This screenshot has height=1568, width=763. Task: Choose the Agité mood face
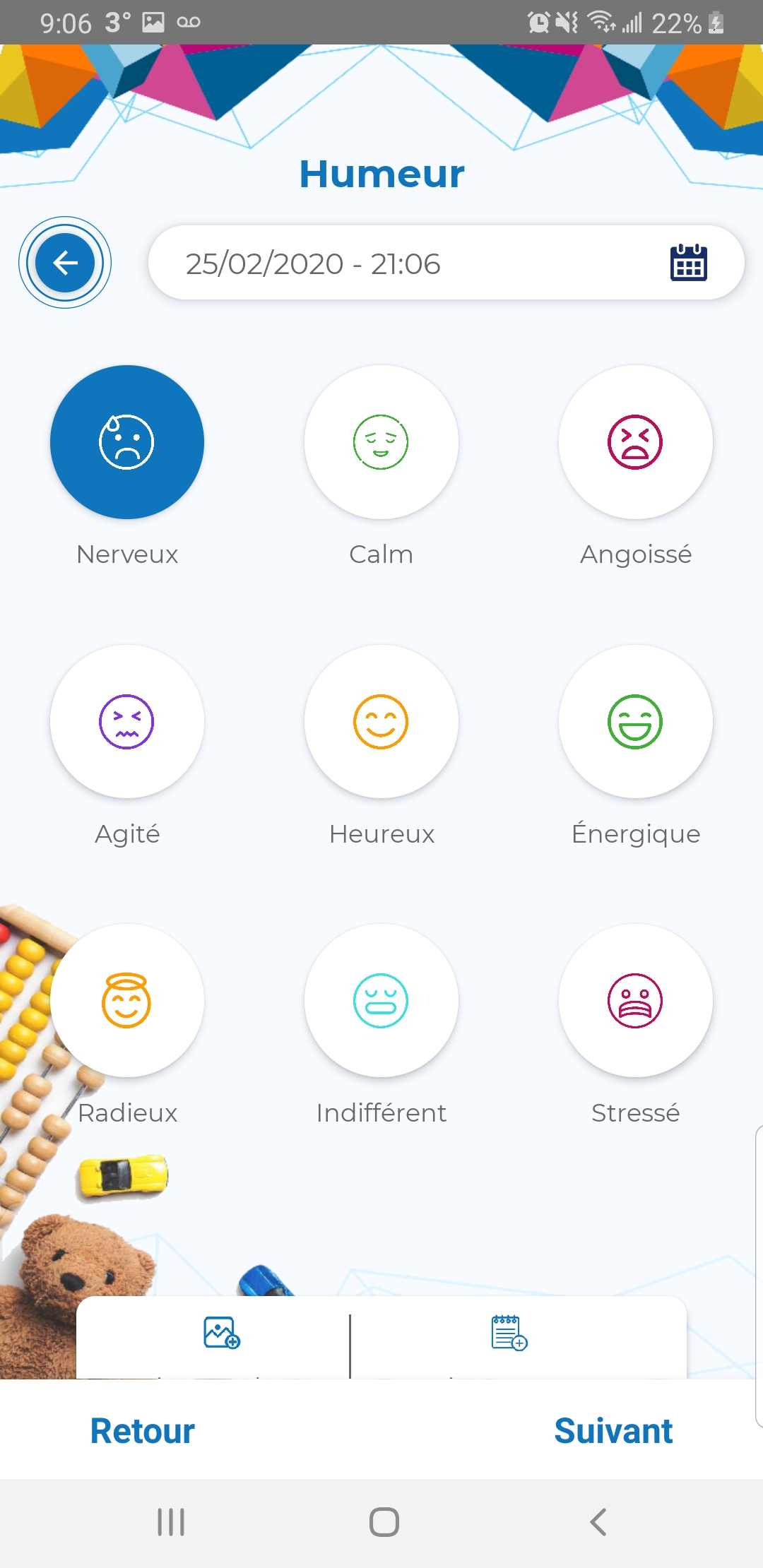(126, 721)
